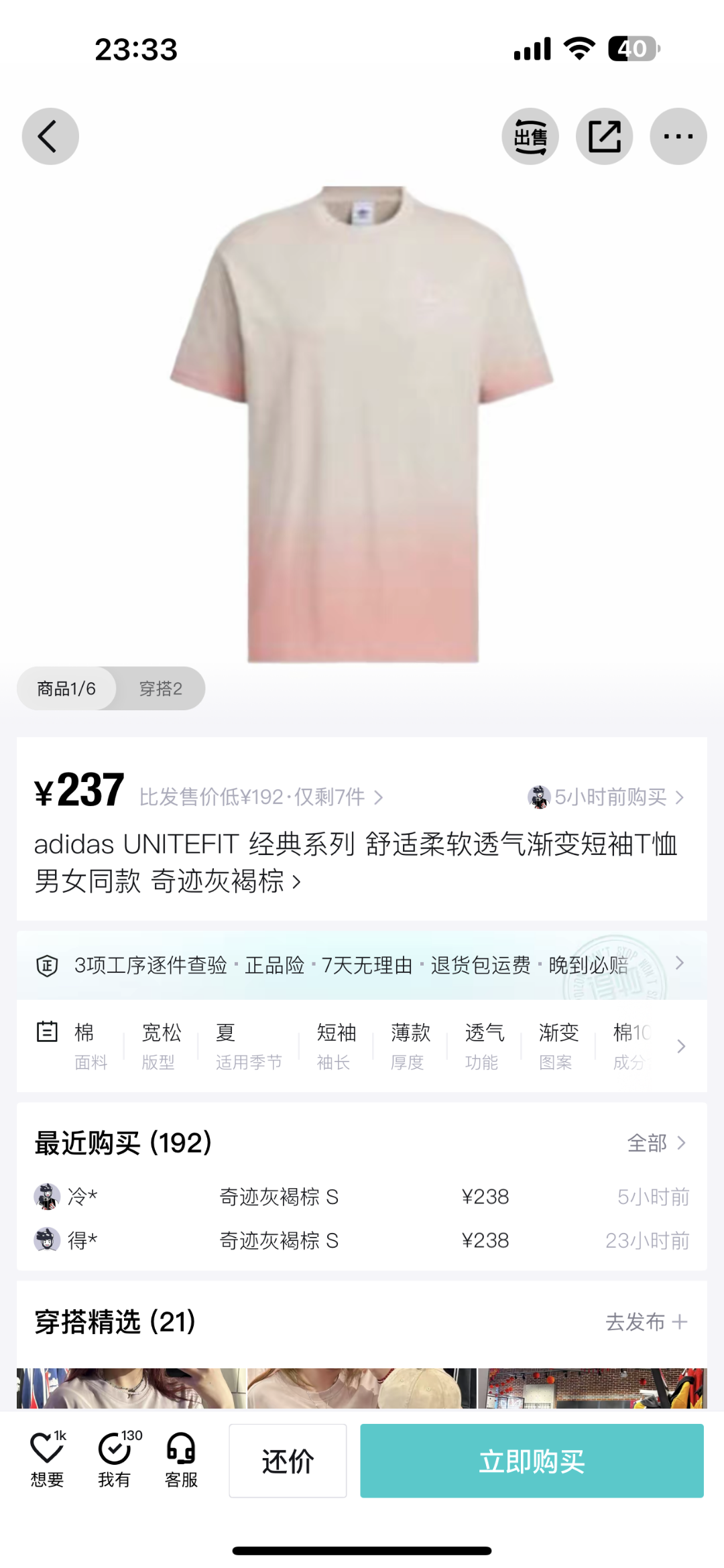Tap 立即购买 to buy now
Screen dimensions: 724x1568
coord(532,1461)
